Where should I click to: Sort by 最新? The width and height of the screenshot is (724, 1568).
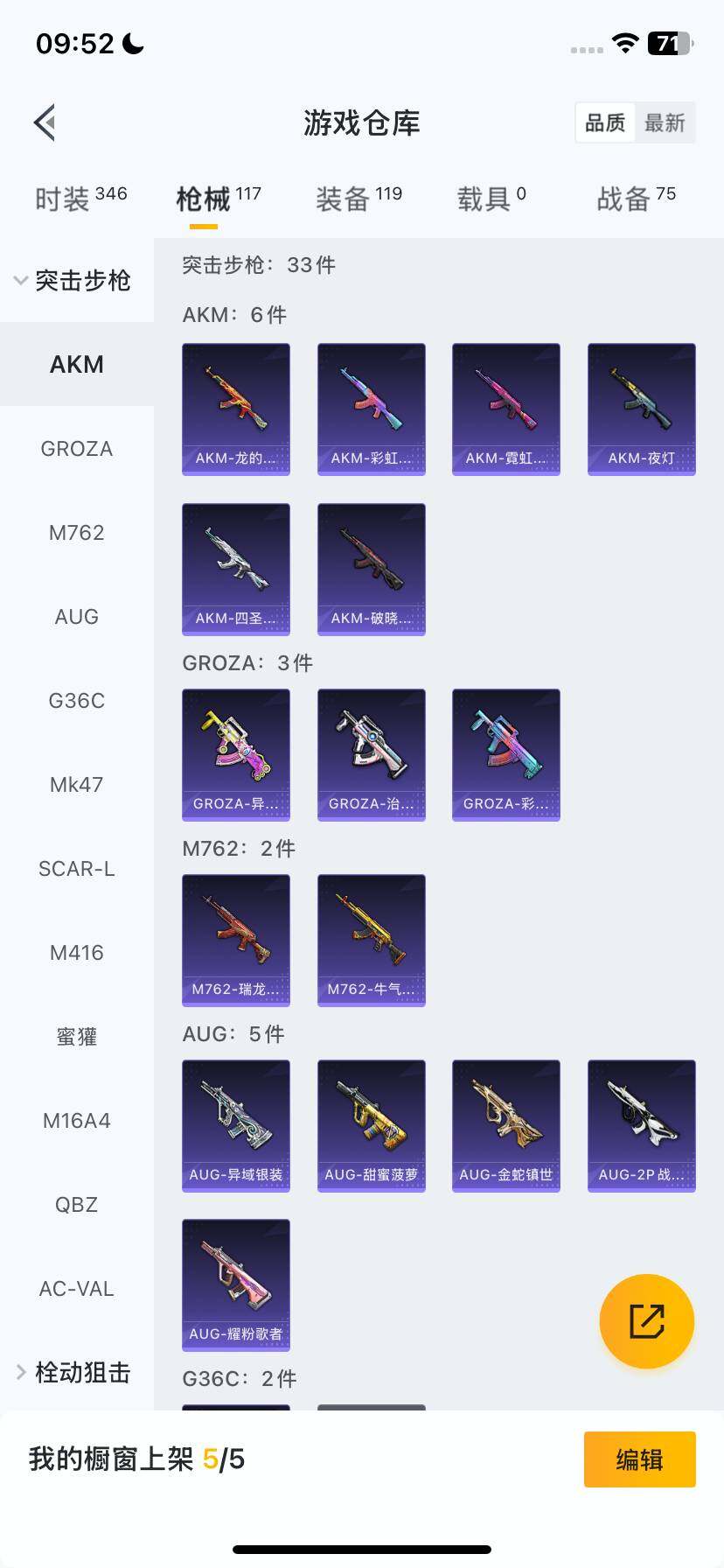point(665,122)
